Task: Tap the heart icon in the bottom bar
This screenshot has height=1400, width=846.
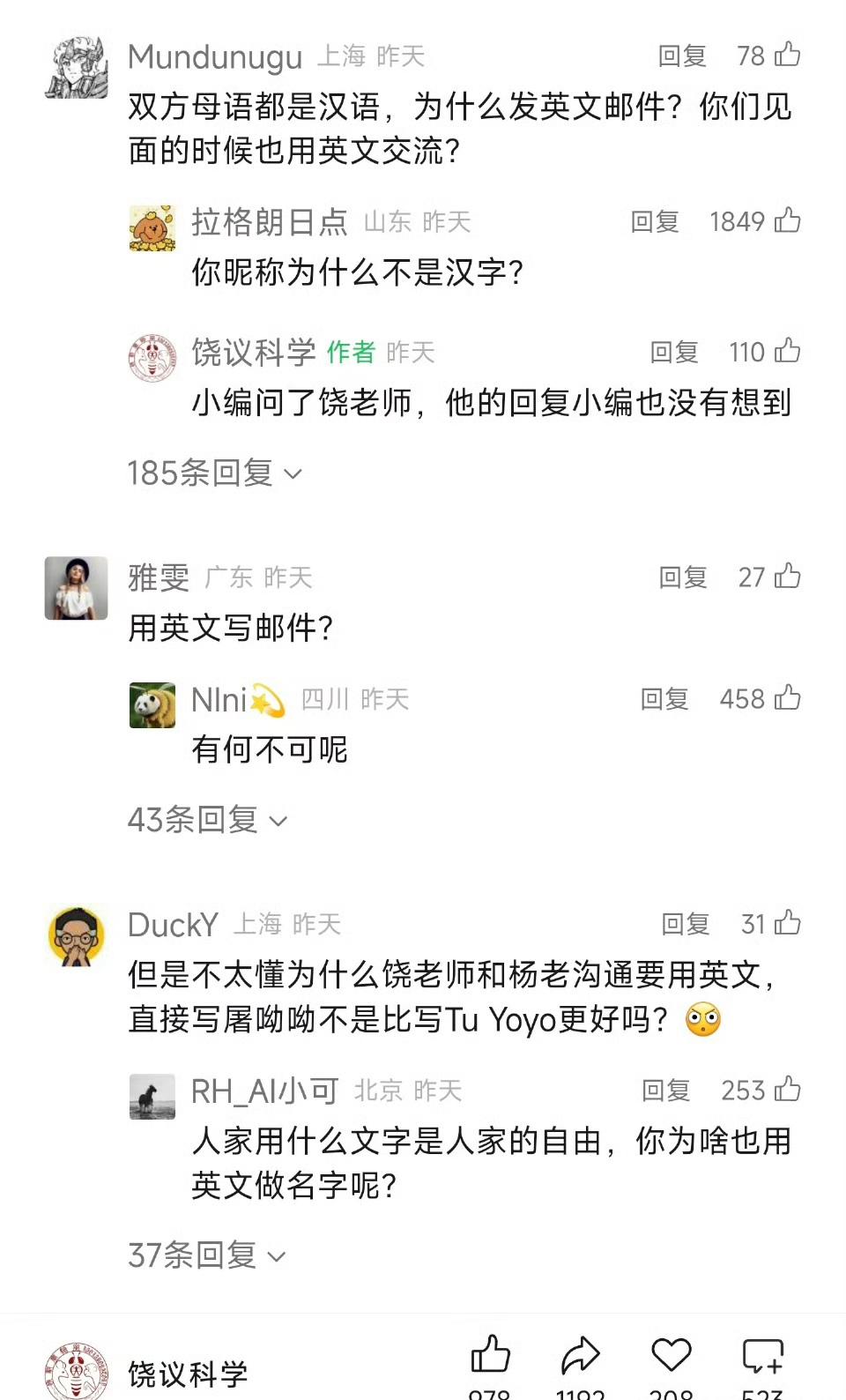Action: pyautogui.click(x=671, y=1356)
